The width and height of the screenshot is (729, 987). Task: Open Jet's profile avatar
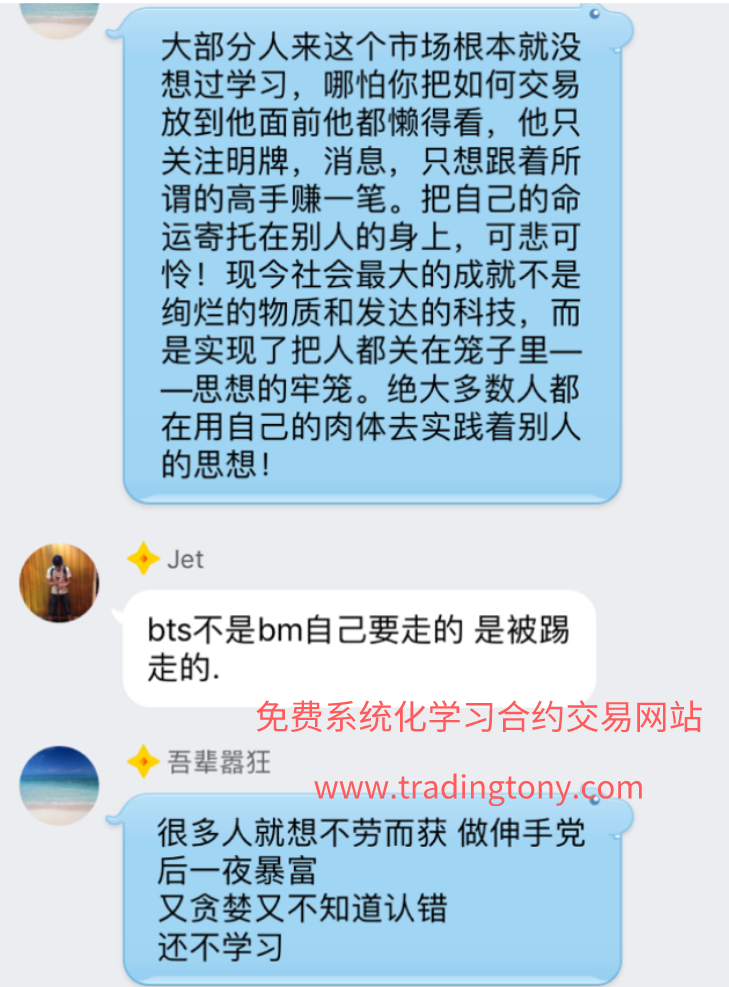coord(59,583)
